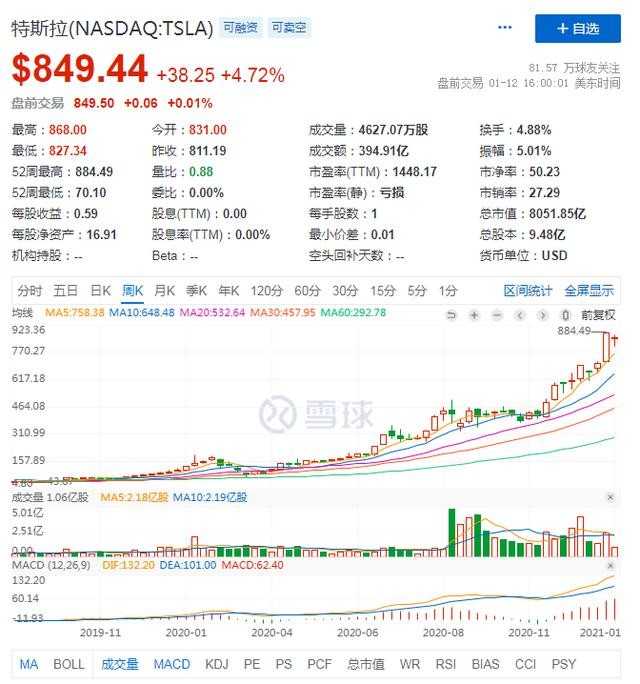640x684 pixels.
Task: Select the PSY indicator
Action: pyautogui.click(x=564, y=664)
